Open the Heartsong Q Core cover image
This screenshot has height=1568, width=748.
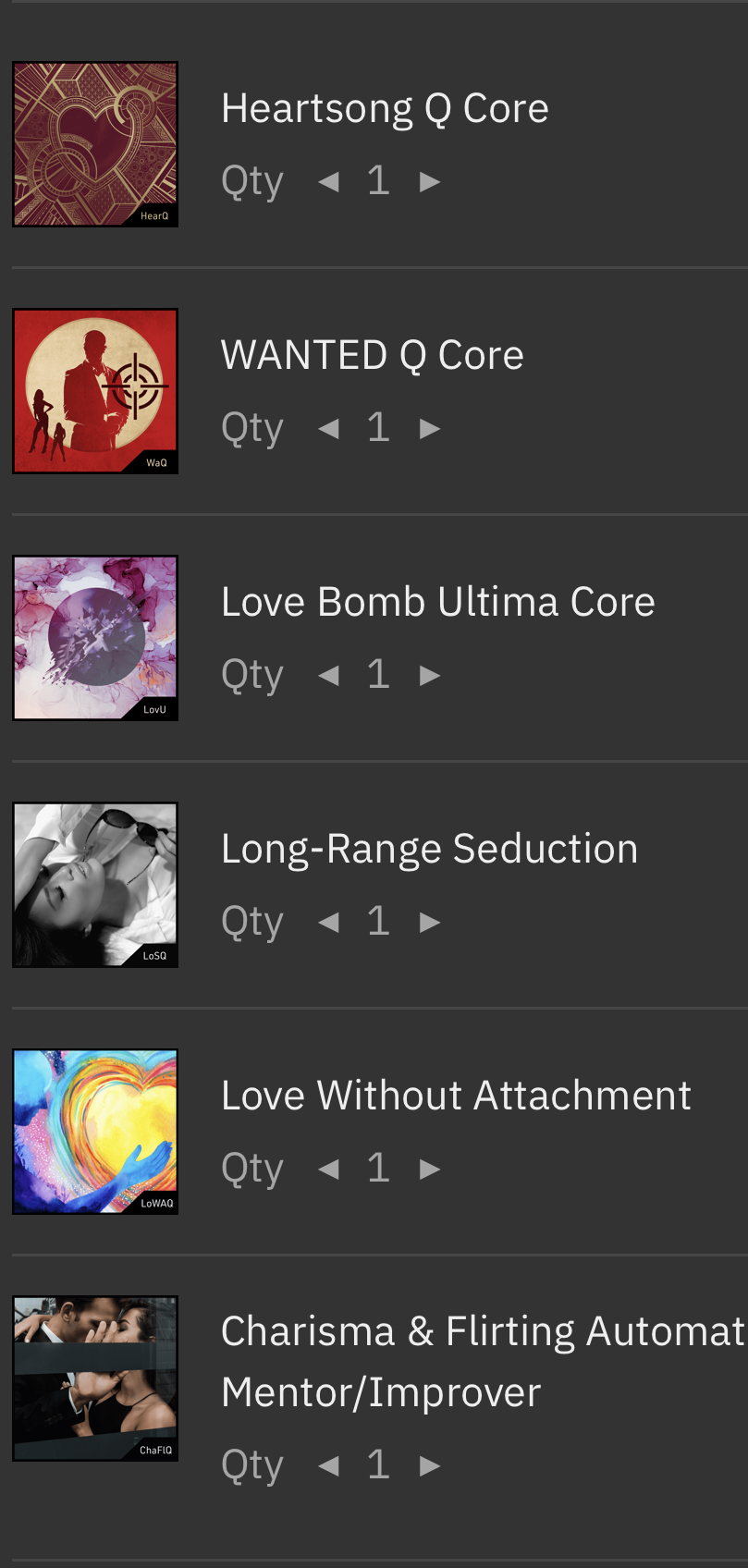click(95, 144)
